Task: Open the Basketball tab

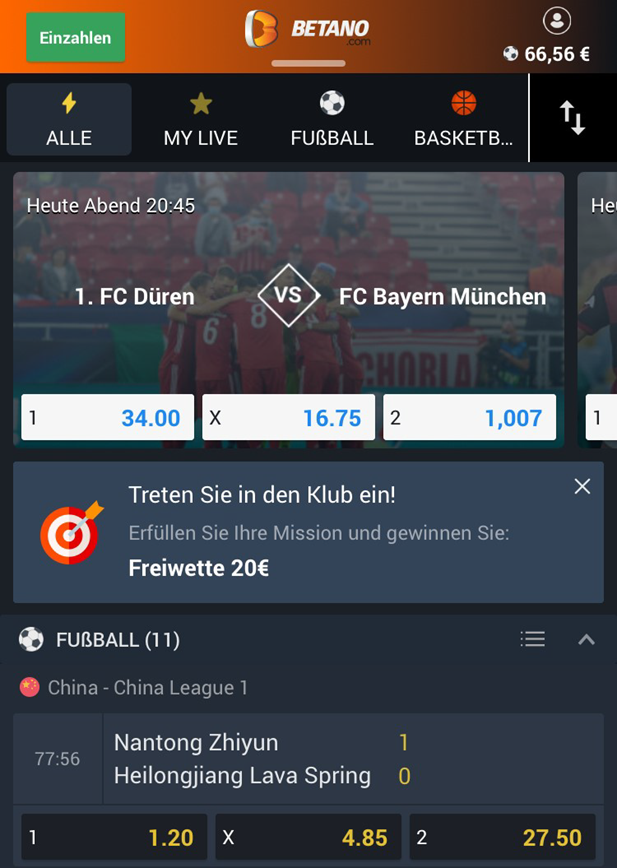Action: [x=463, y=120]
